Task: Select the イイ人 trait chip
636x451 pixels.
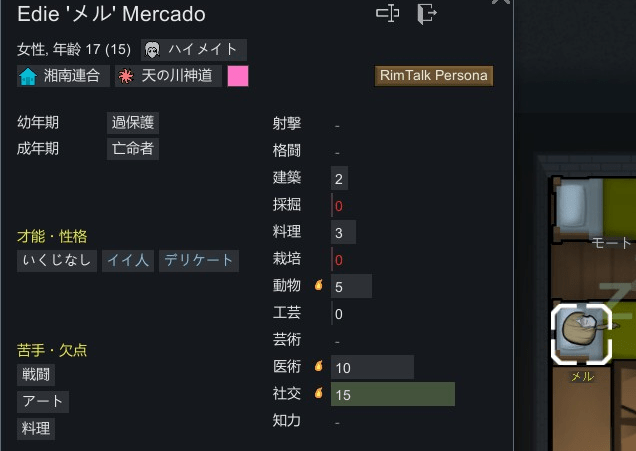Action: tap(128, 261)
